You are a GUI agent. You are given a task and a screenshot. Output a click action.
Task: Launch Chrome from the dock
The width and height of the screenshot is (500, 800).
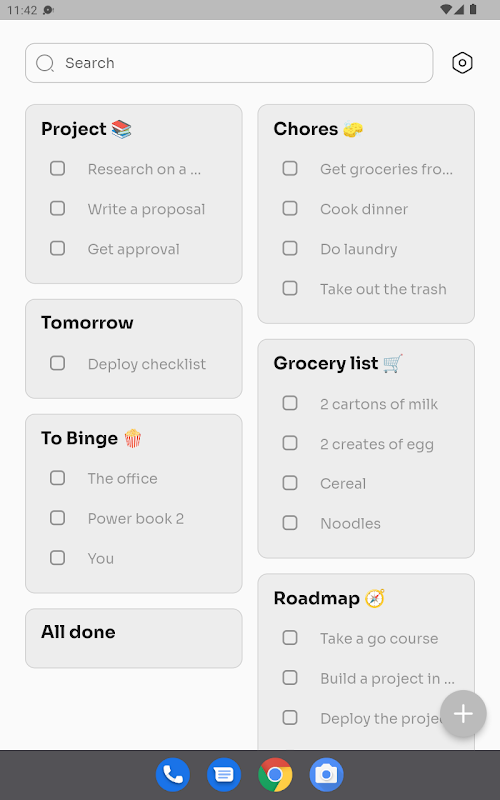[x=275, y=775]
